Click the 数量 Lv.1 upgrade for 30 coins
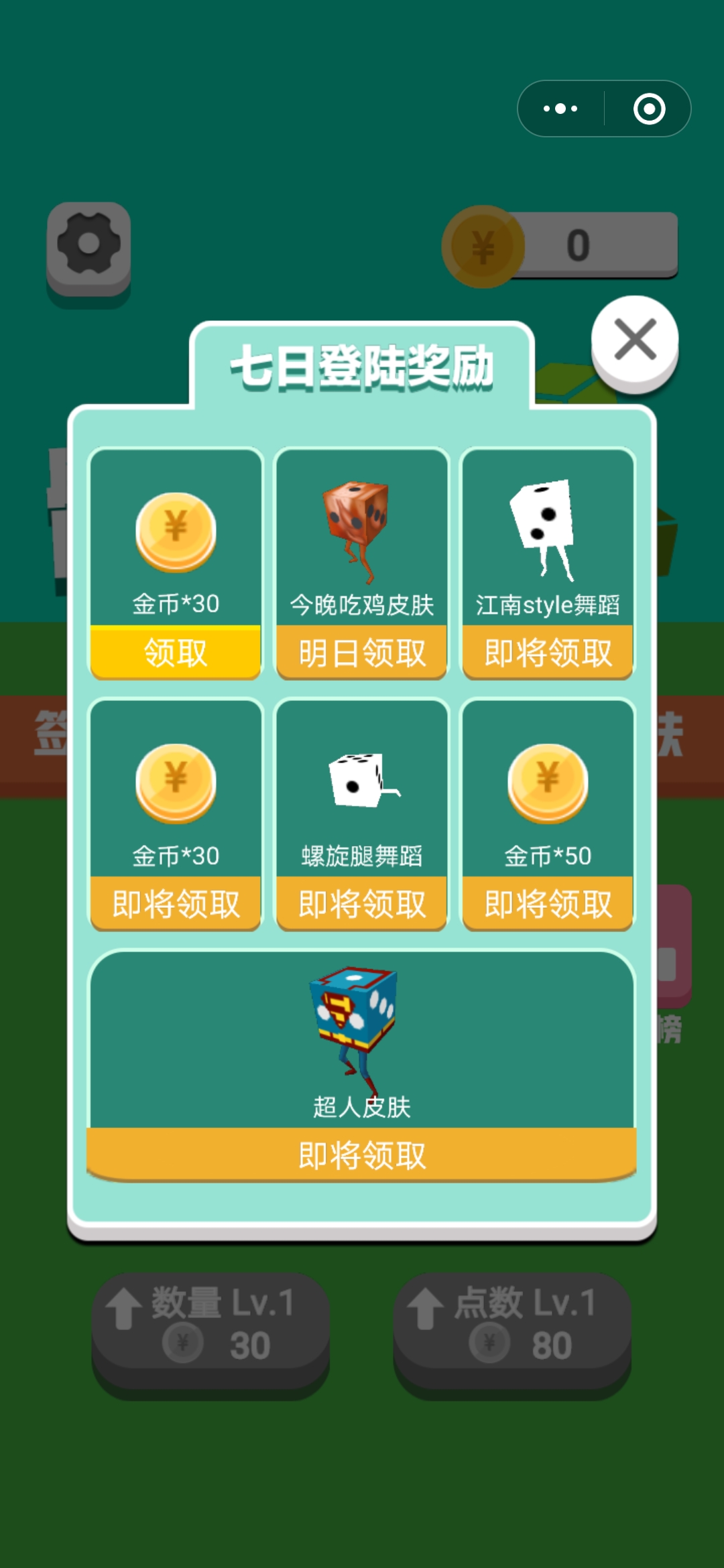 pyautogui.click(x=210, y=1323)
